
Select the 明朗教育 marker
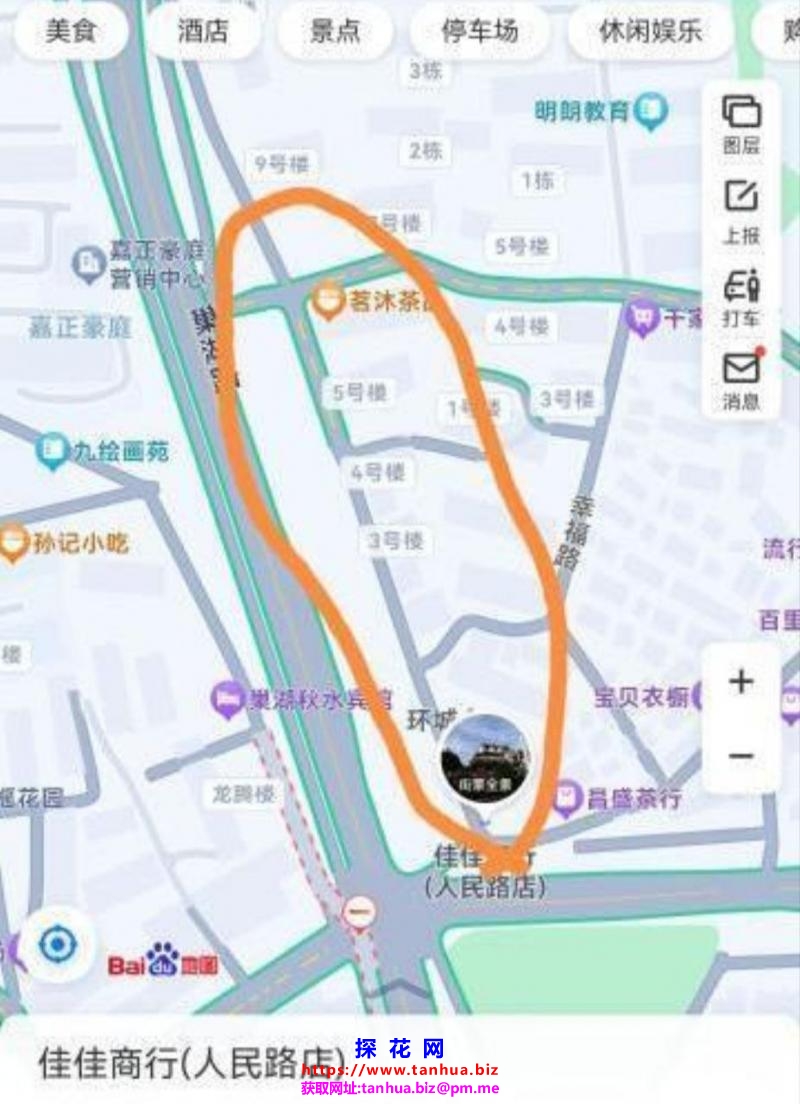point(652,111)
